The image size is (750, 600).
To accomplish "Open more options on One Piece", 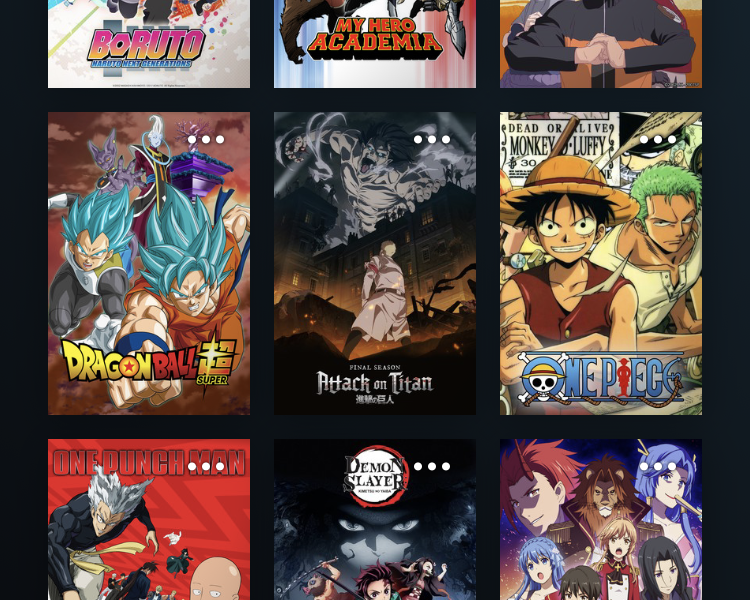I will coord(658,140).
